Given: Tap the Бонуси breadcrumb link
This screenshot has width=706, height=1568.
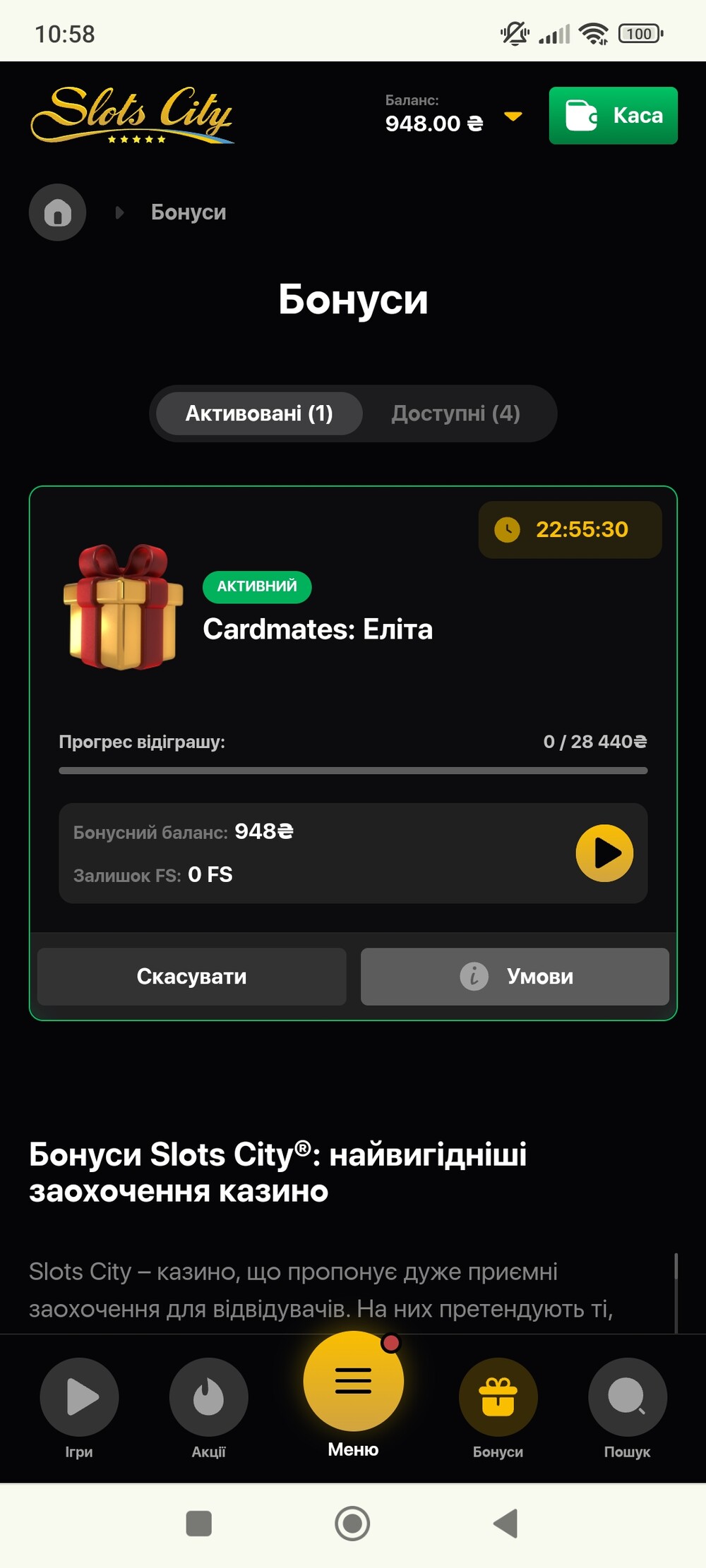Looking at the screenshot, I should point(189,212).
